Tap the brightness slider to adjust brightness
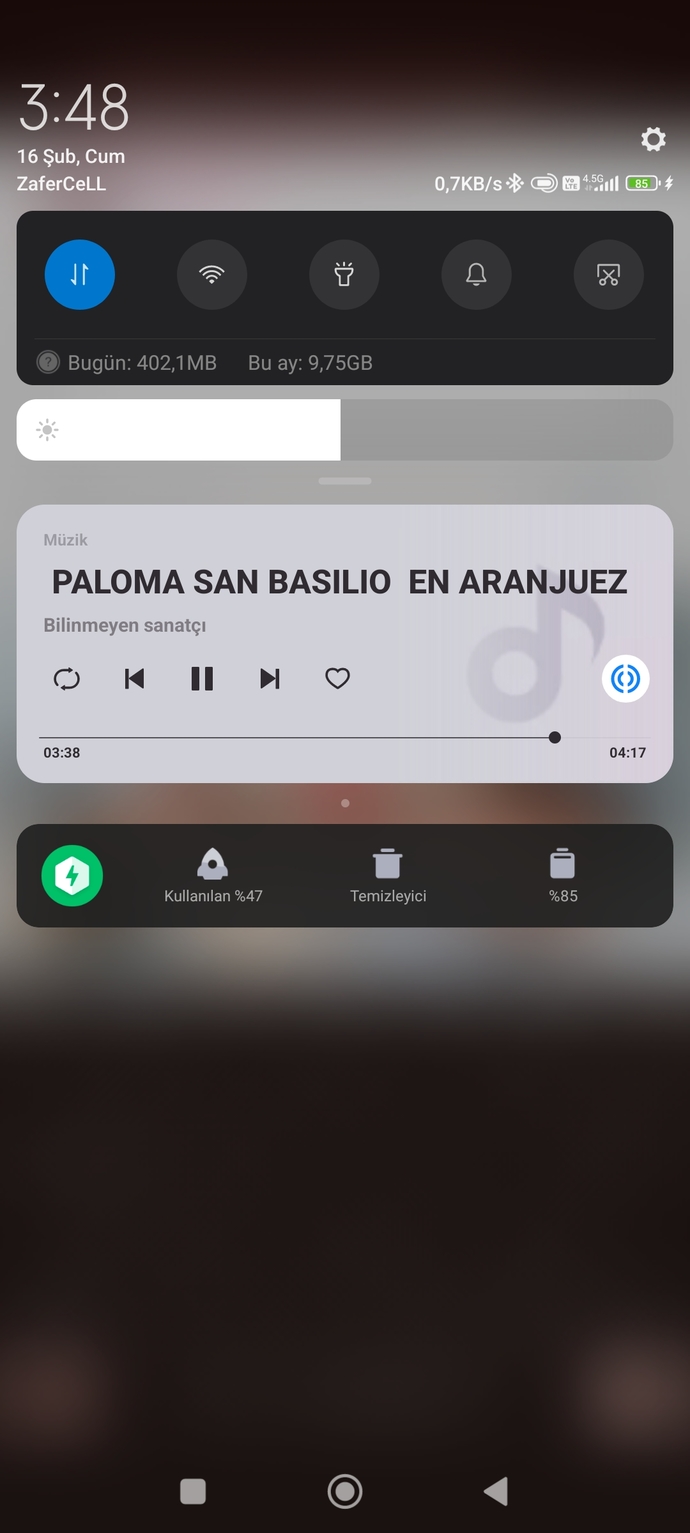This screenshot has height=1533, width=690. pyautogui.click(x=345, y=430)
